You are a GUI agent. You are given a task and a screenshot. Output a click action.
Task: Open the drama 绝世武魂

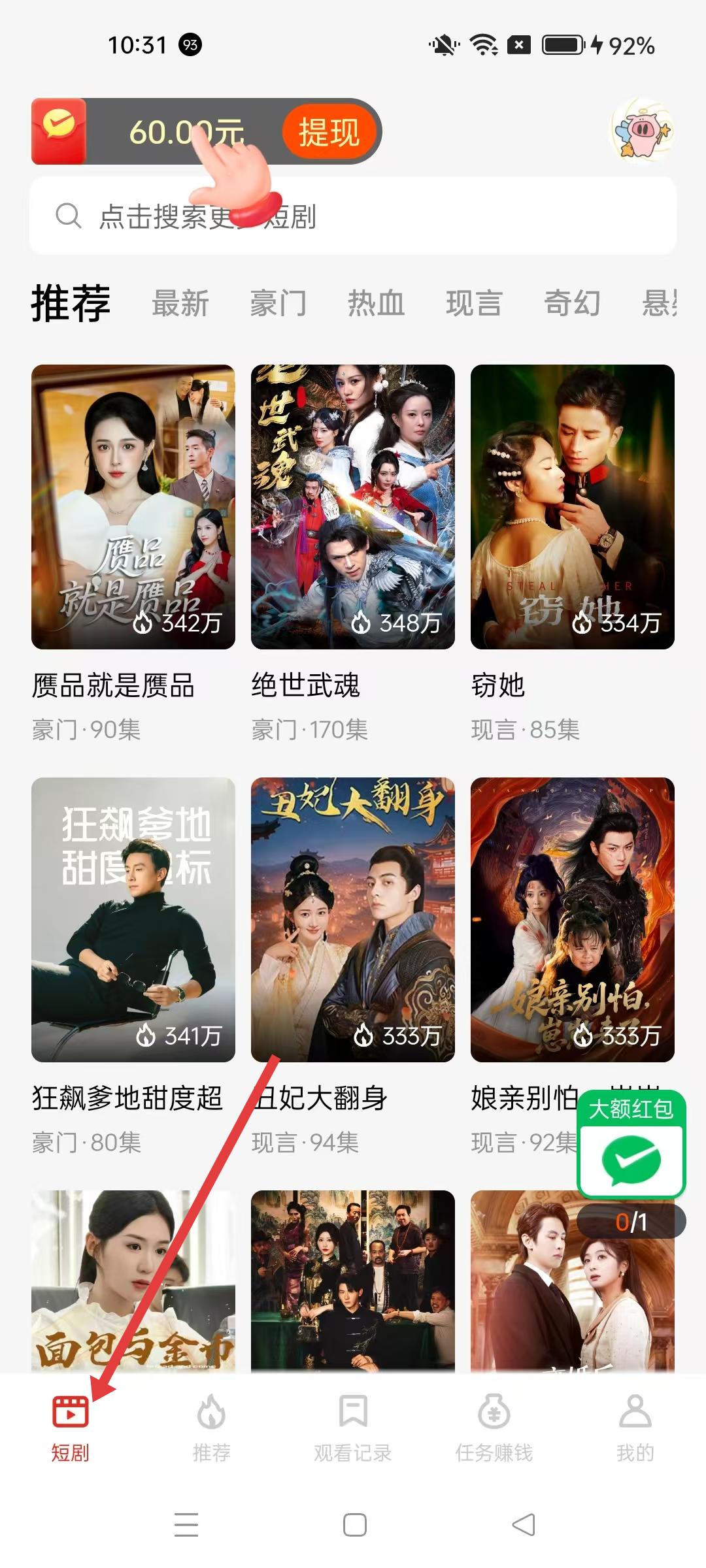(353, 507)
